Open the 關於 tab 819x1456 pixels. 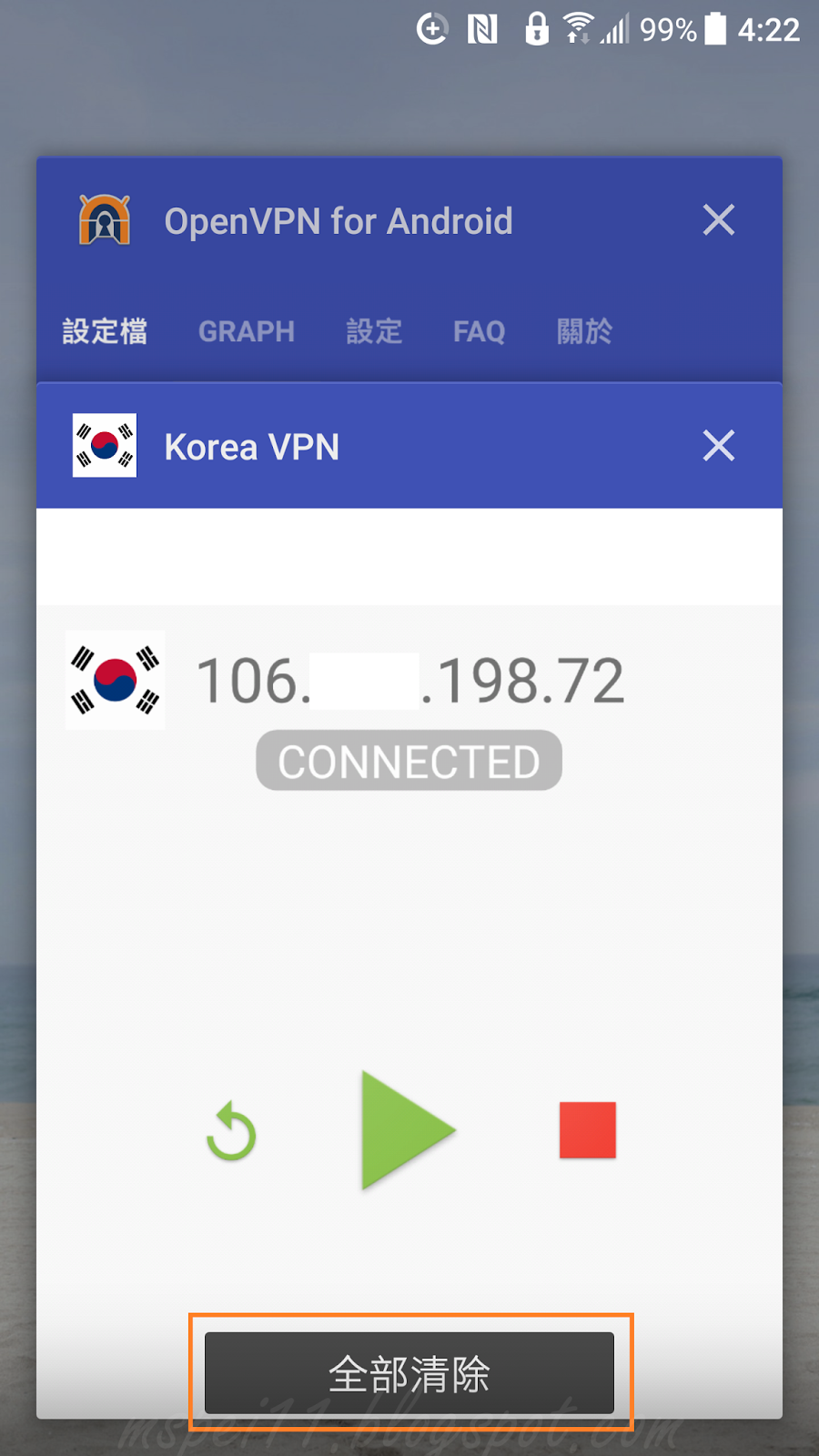pos(584,331)
